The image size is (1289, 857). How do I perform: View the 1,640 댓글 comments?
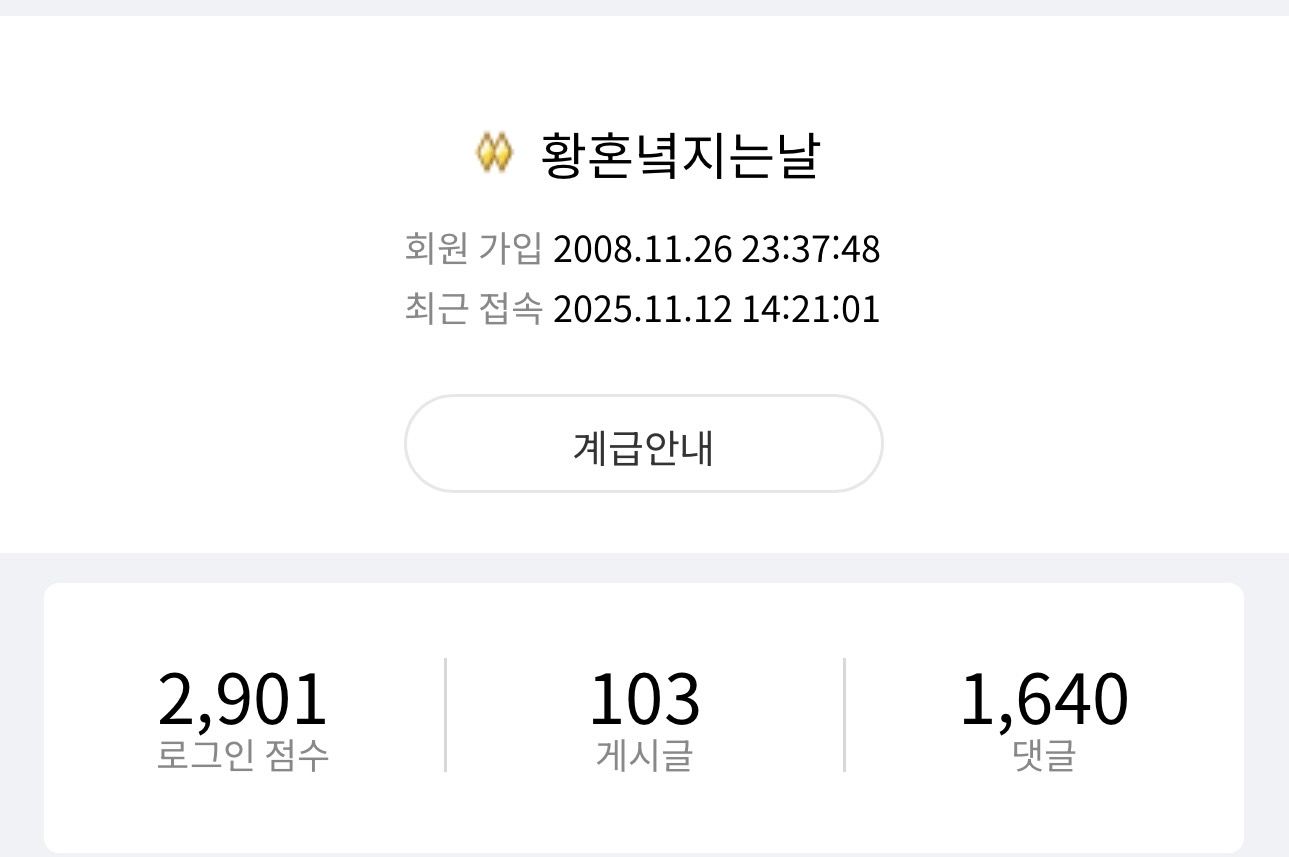1043,716
